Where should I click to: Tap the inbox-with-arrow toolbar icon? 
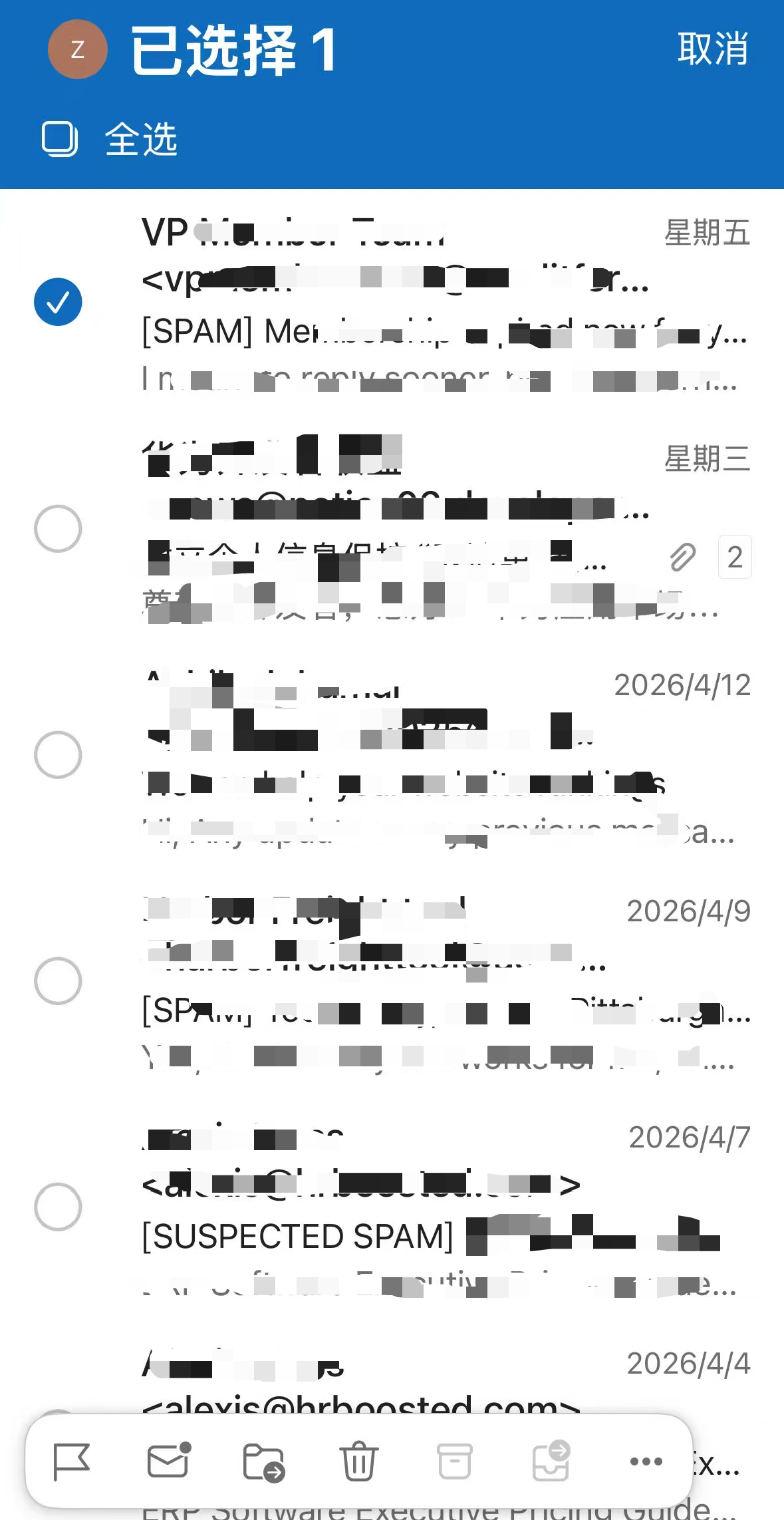[x=551, y=1461]
